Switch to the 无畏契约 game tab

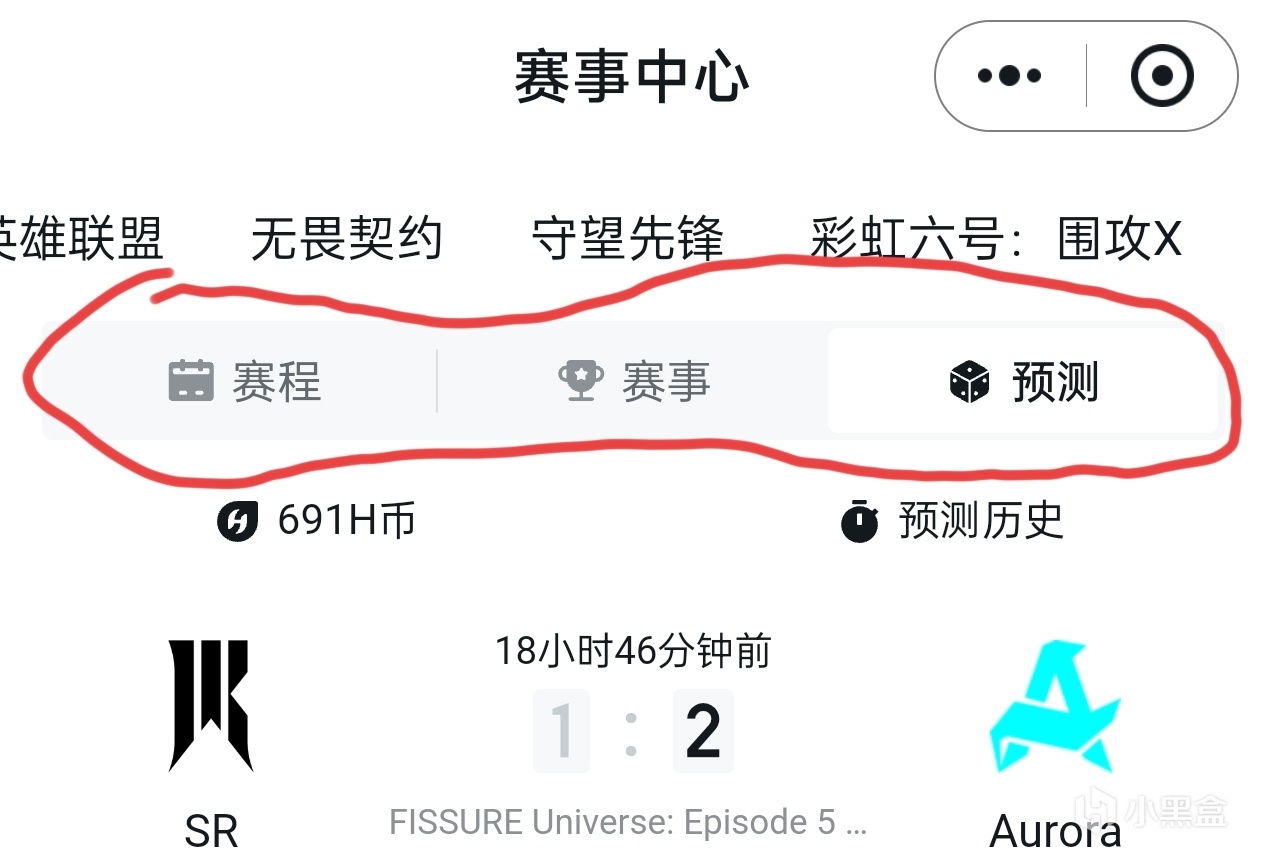346,239
